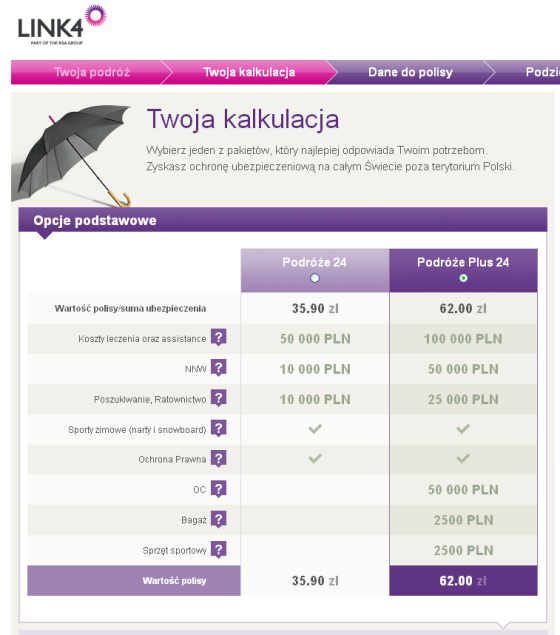The image size is (560, 635).
Task: Show the NNW help tooltip
Action: [x=219, y=368]
